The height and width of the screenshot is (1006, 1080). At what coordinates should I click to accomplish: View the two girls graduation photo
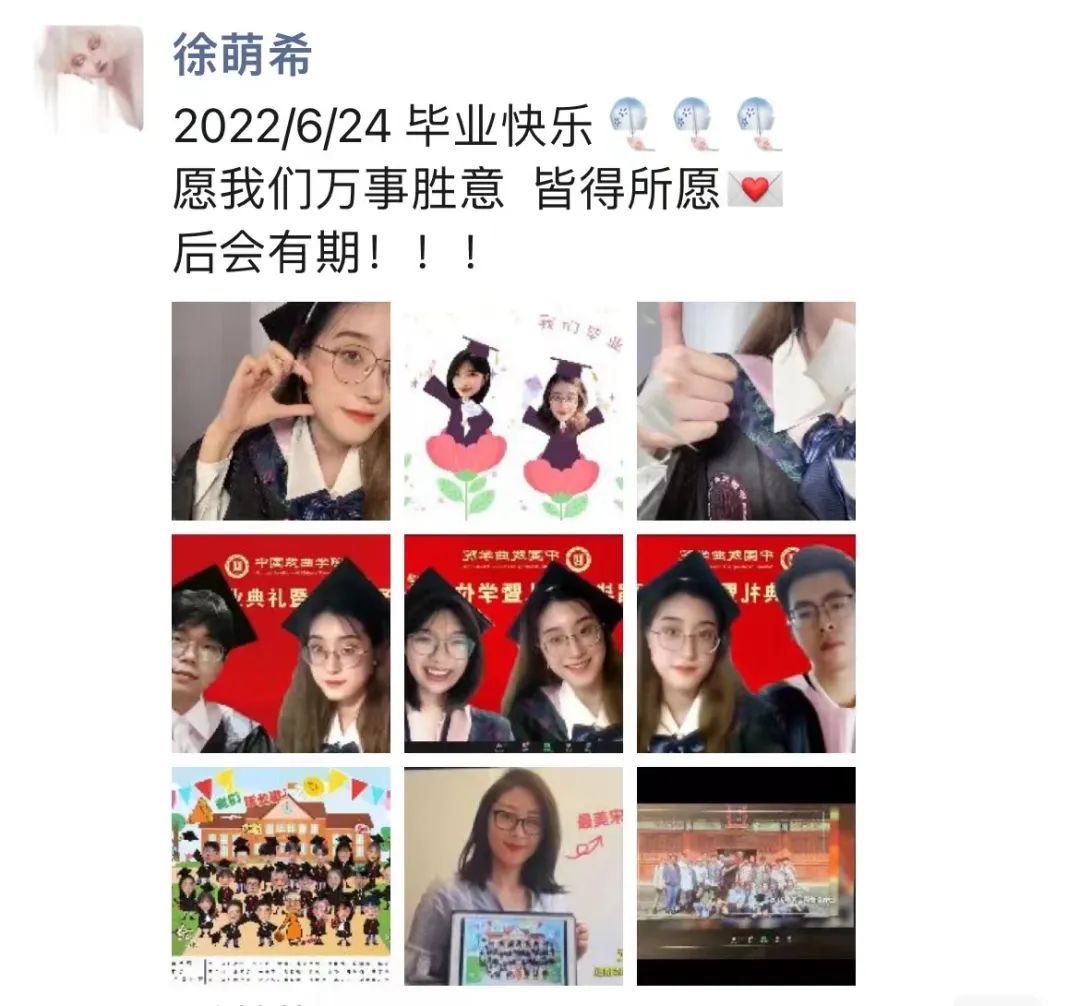click(x=513, y=644)
